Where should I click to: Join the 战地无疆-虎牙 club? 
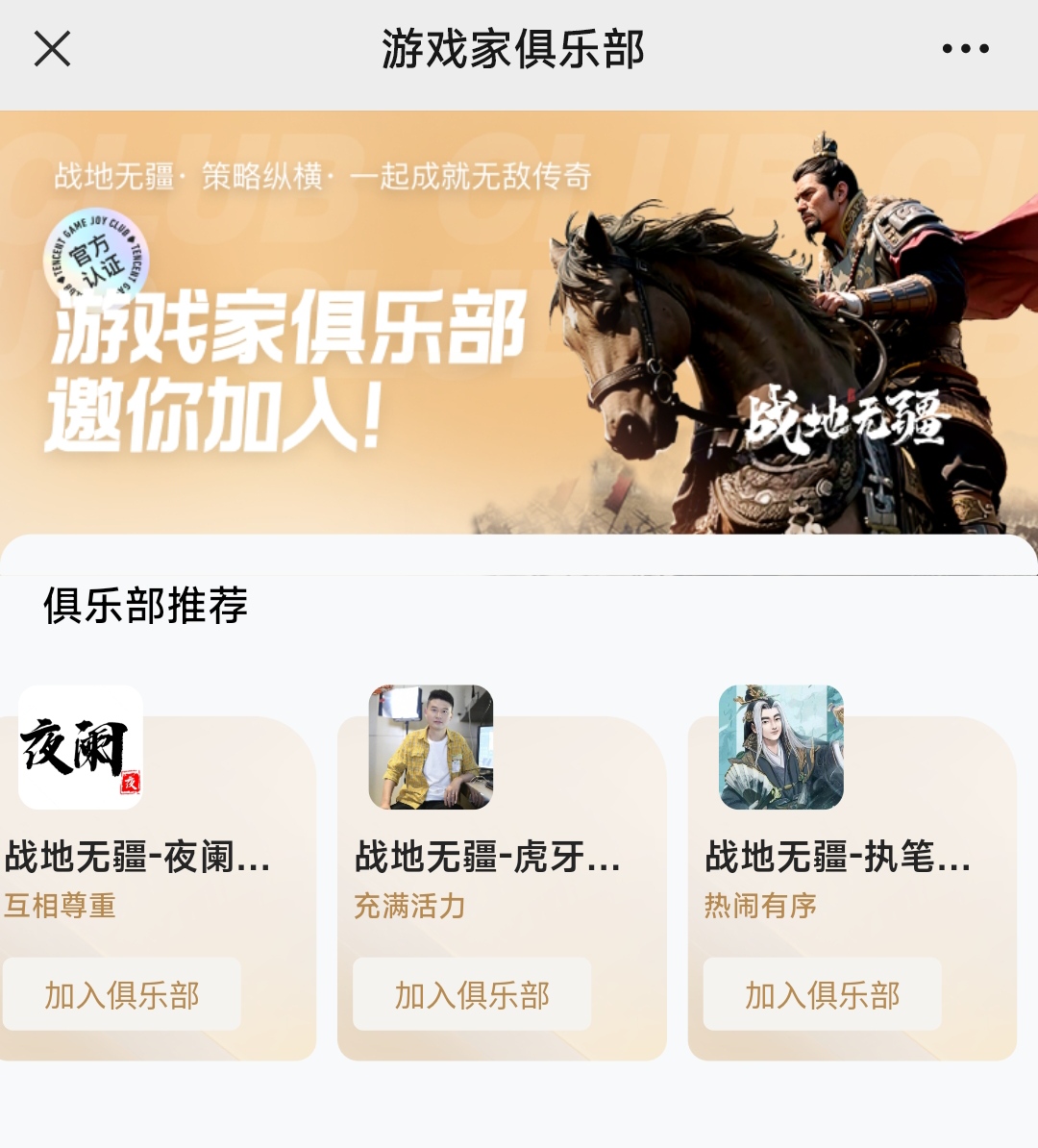472,994
